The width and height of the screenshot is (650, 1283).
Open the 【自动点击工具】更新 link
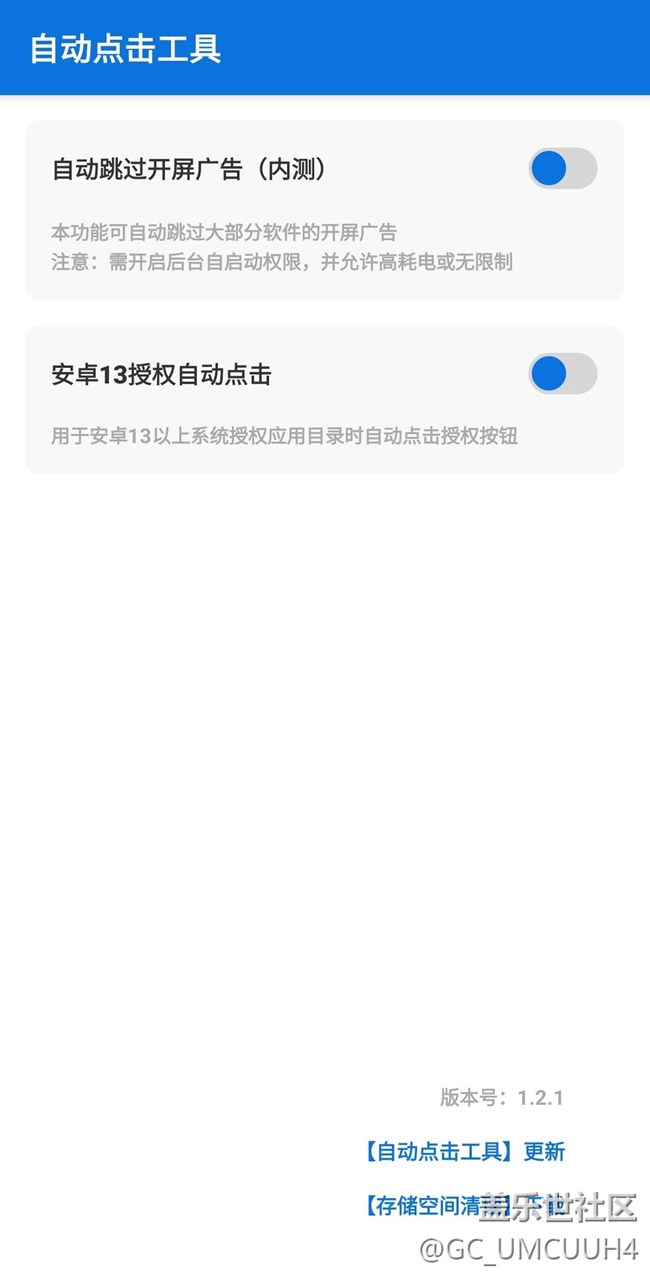(463, 1152)
